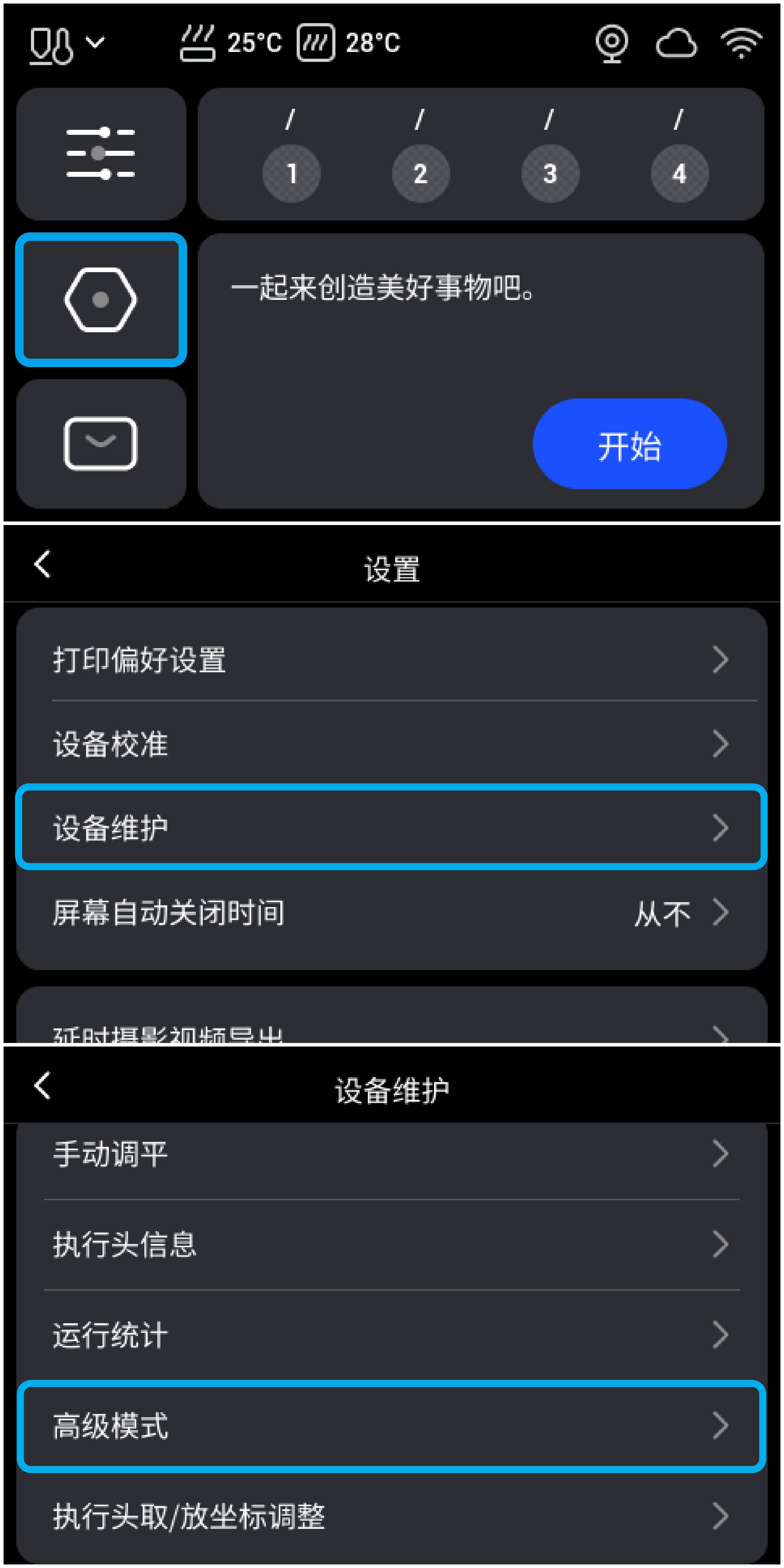Open the tray tile with the down chevron
Screen dimensions: 784x1568
tap(101, 444)
